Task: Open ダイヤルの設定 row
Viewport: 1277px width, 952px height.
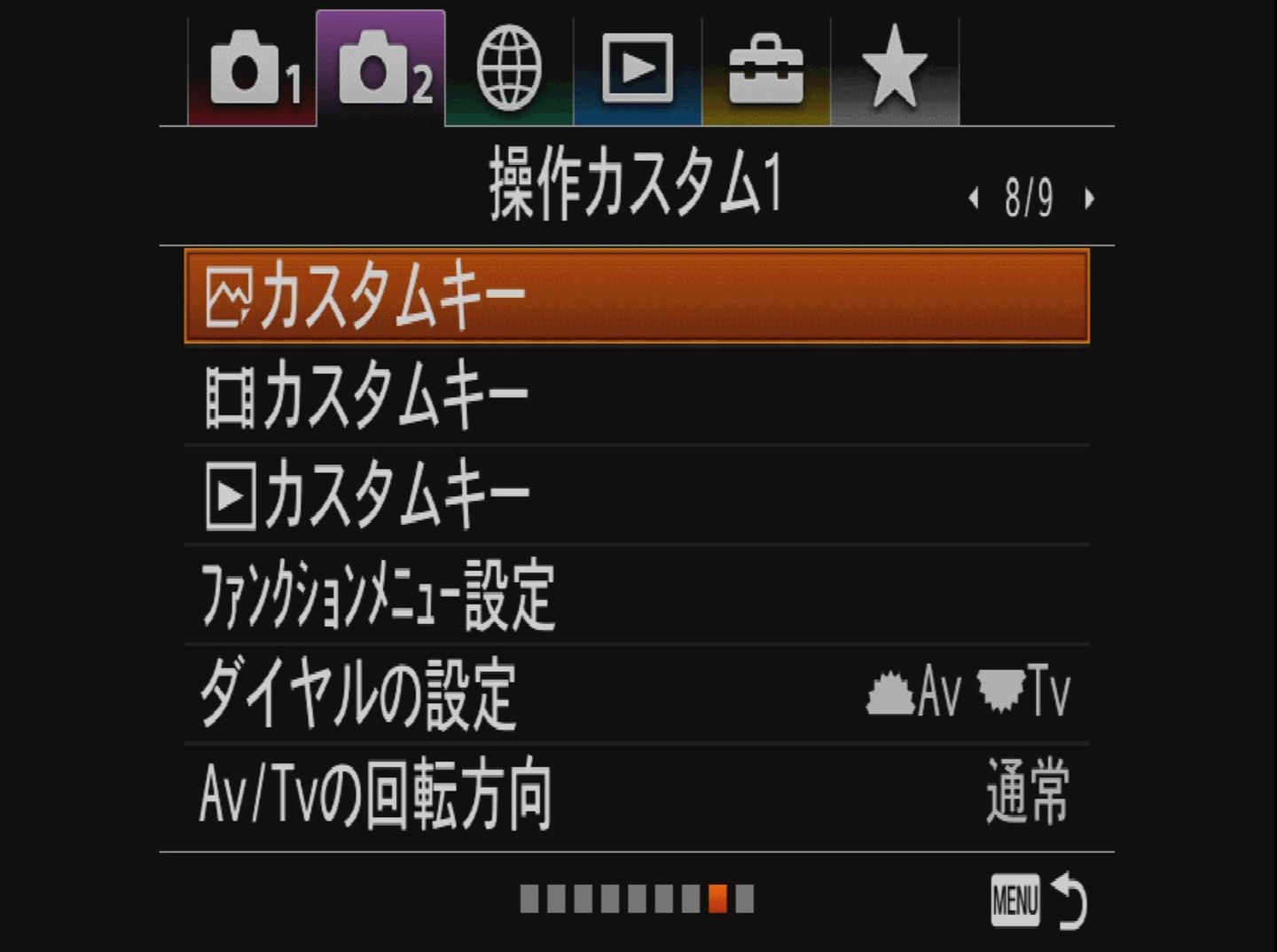Action: [636, 694]
